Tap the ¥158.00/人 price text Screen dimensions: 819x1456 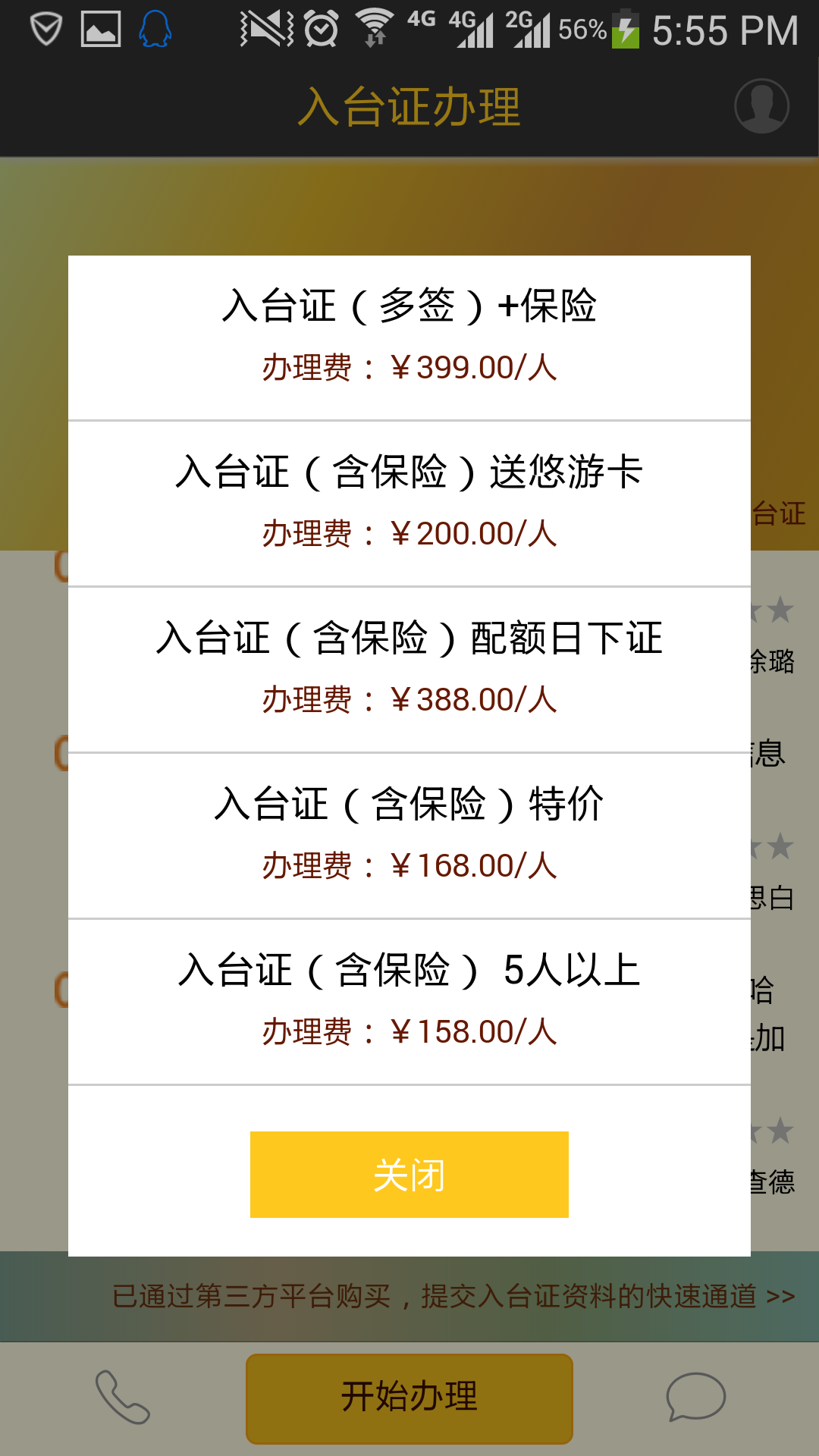(x=472, y=1030)
